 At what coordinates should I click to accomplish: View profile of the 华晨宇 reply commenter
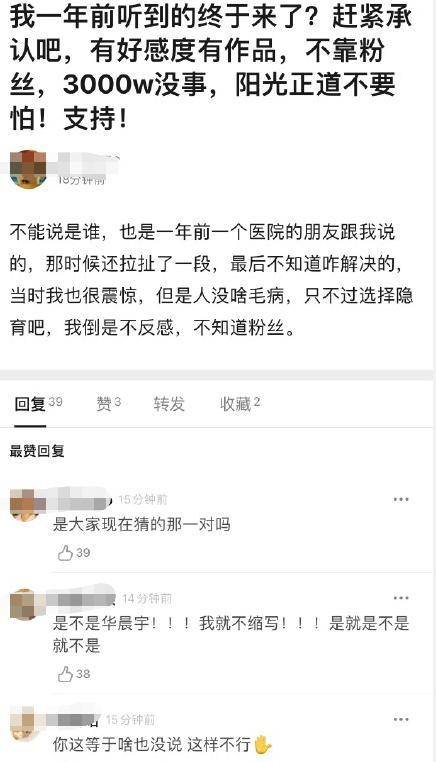pos(23,604)
